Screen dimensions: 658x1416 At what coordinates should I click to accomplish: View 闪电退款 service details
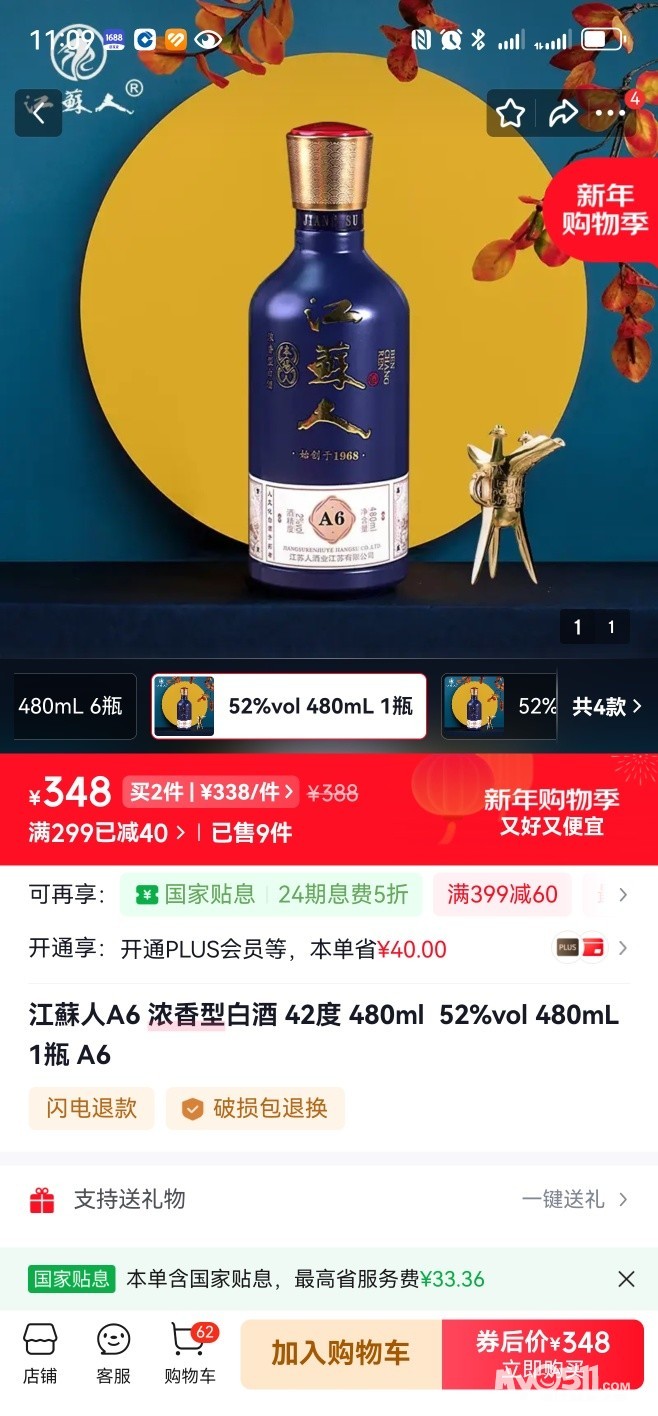click(x=91, y=1108)
